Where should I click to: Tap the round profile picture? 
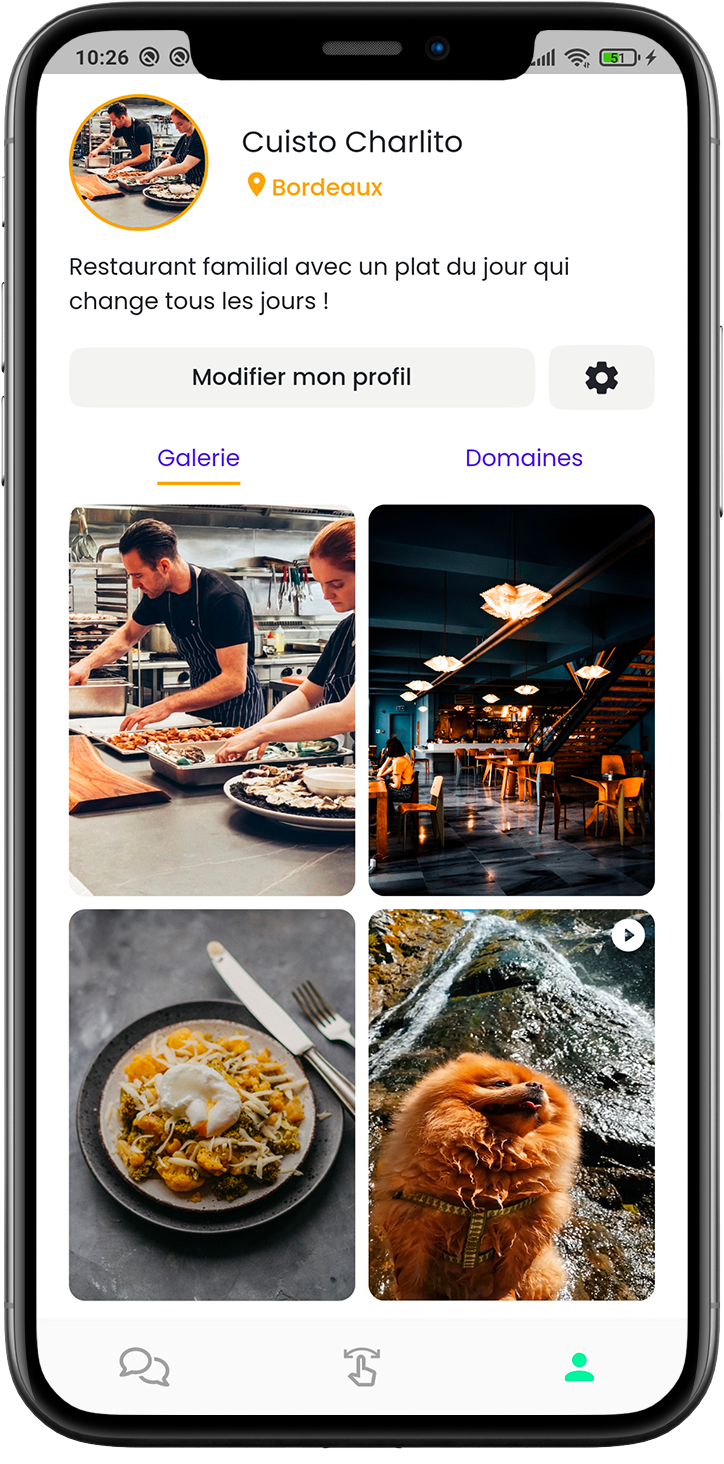(x=139, y=162)
